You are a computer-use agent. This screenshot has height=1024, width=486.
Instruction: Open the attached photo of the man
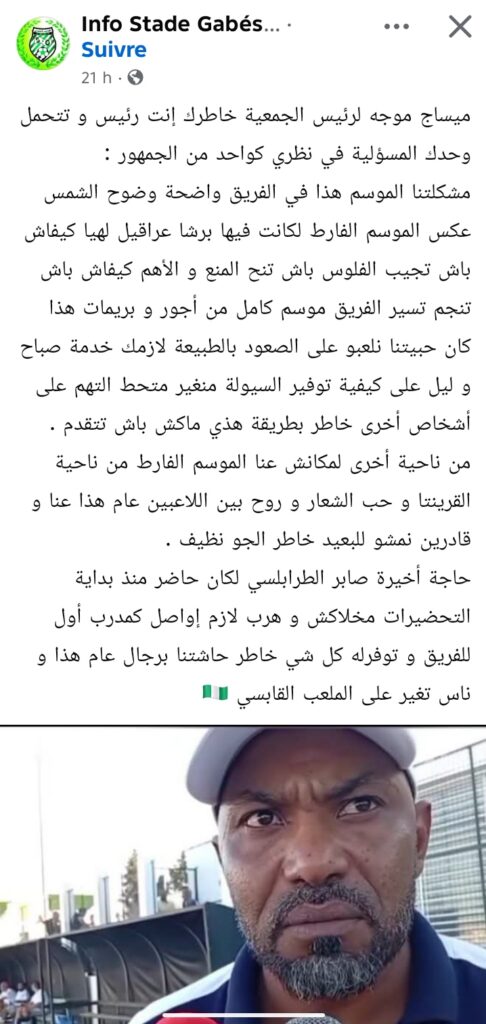coord(243,874)
